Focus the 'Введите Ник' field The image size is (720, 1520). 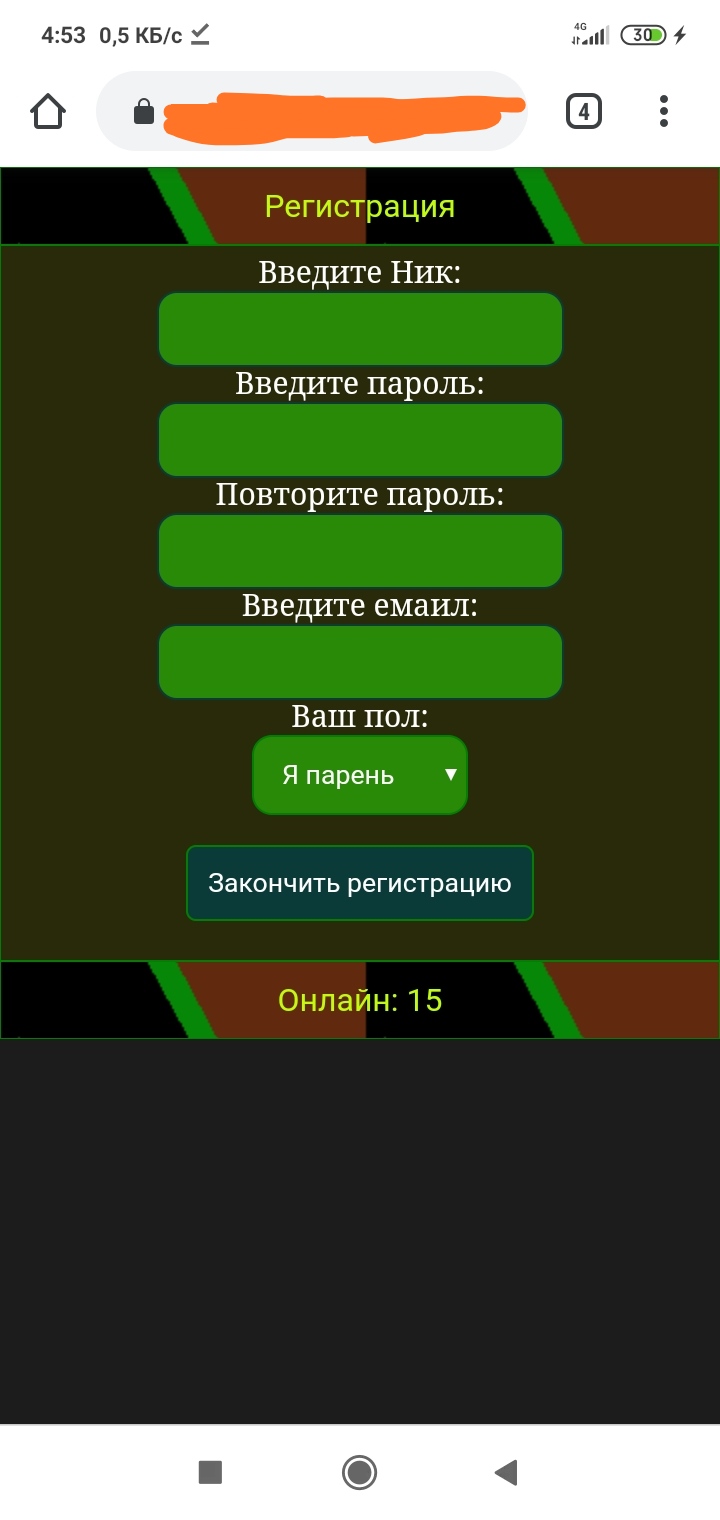pyautogui.click(x=360, y=329)
